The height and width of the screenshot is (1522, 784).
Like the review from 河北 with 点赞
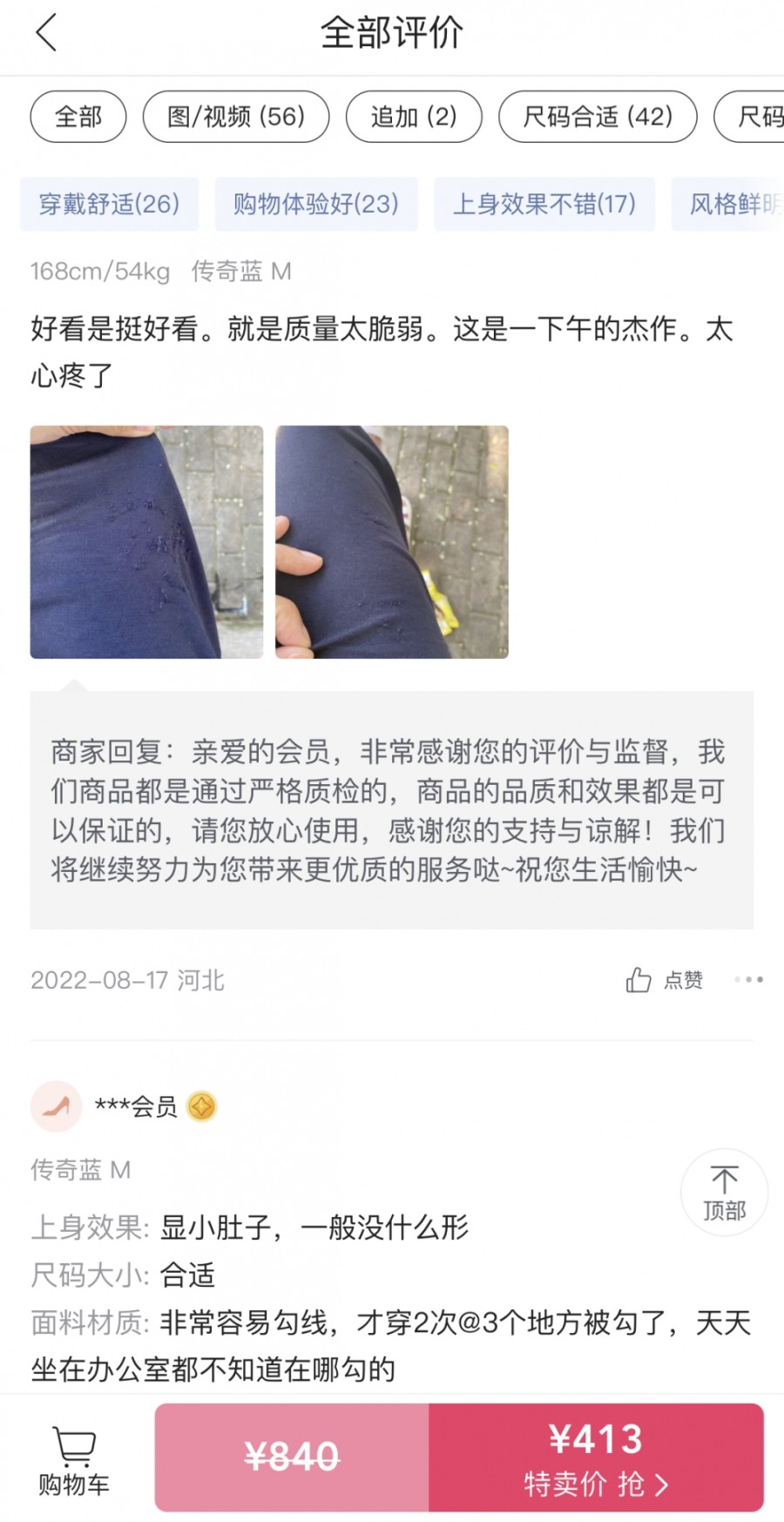[664, 980]
